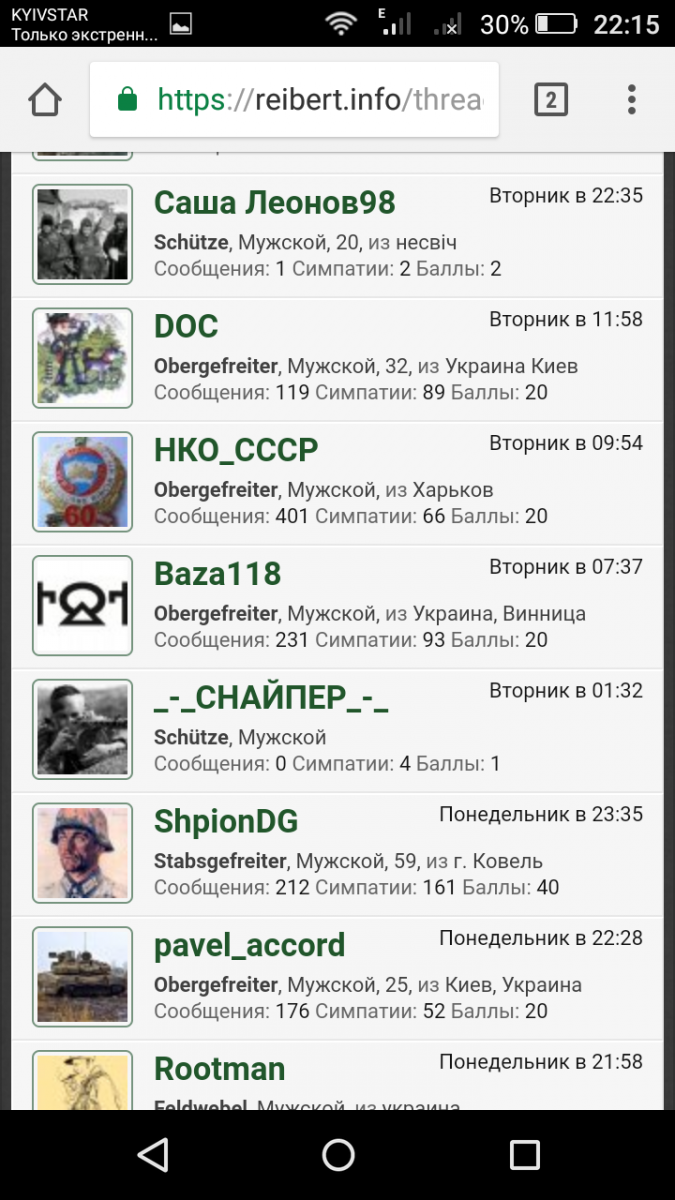The image size is (675, 1200).
Task: Open the Rootman member profile
Action: pos(220,1069)
